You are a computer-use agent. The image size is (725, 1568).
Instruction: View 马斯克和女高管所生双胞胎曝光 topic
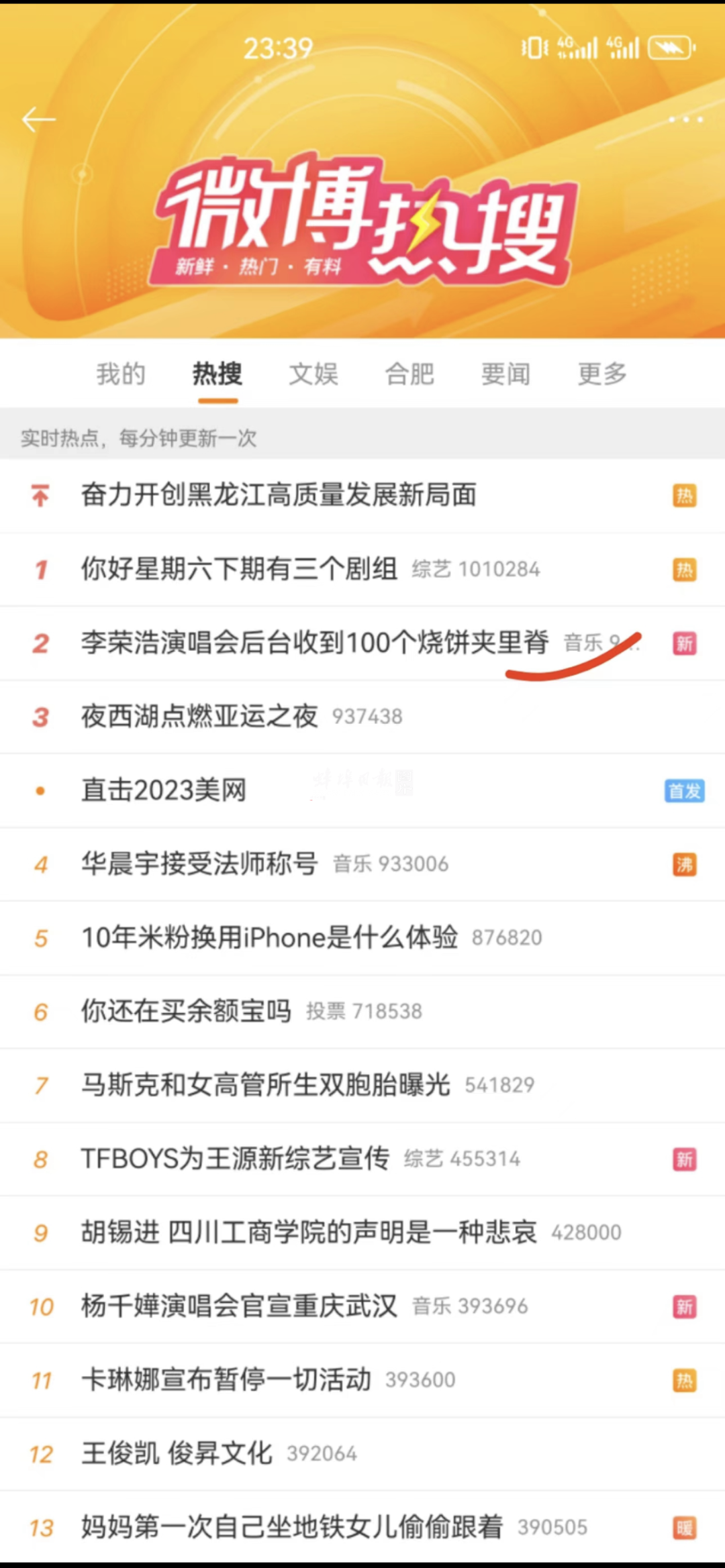[x=265, y=1085]
